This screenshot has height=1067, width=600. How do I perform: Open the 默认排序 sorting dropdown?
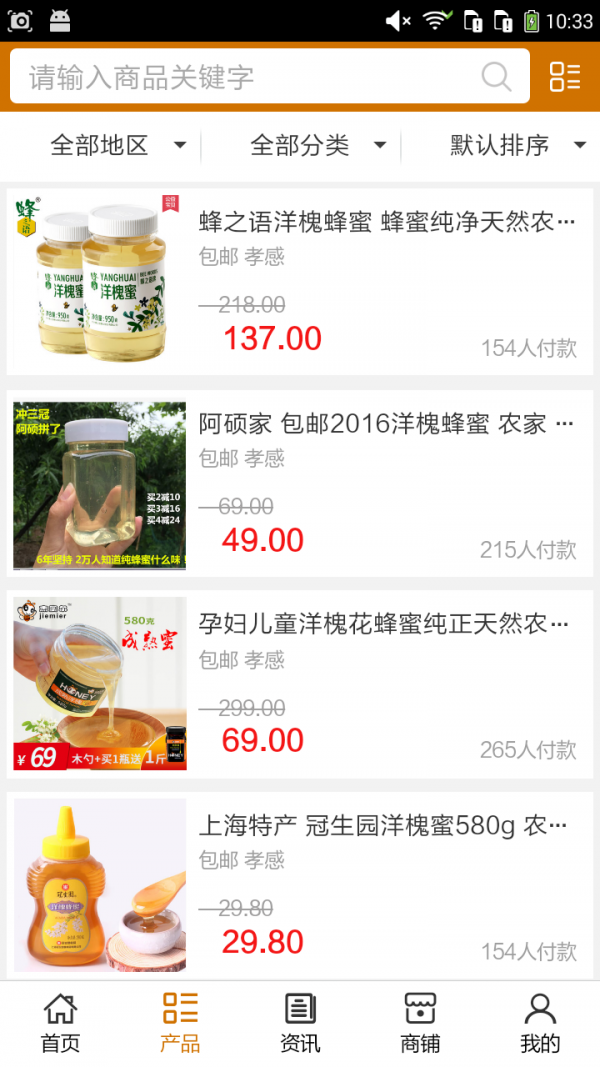517,146
